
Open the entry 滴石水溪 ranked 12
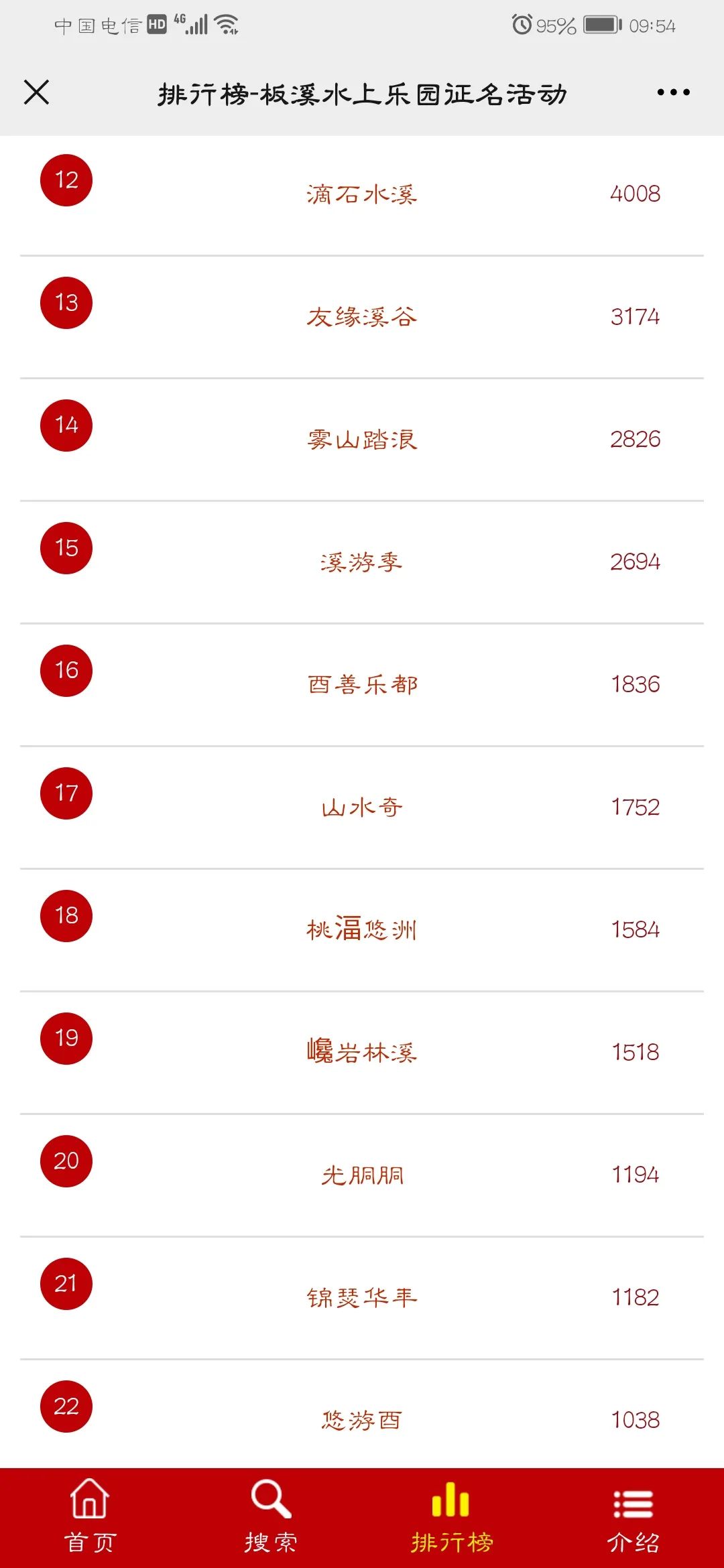click(362, 194)
